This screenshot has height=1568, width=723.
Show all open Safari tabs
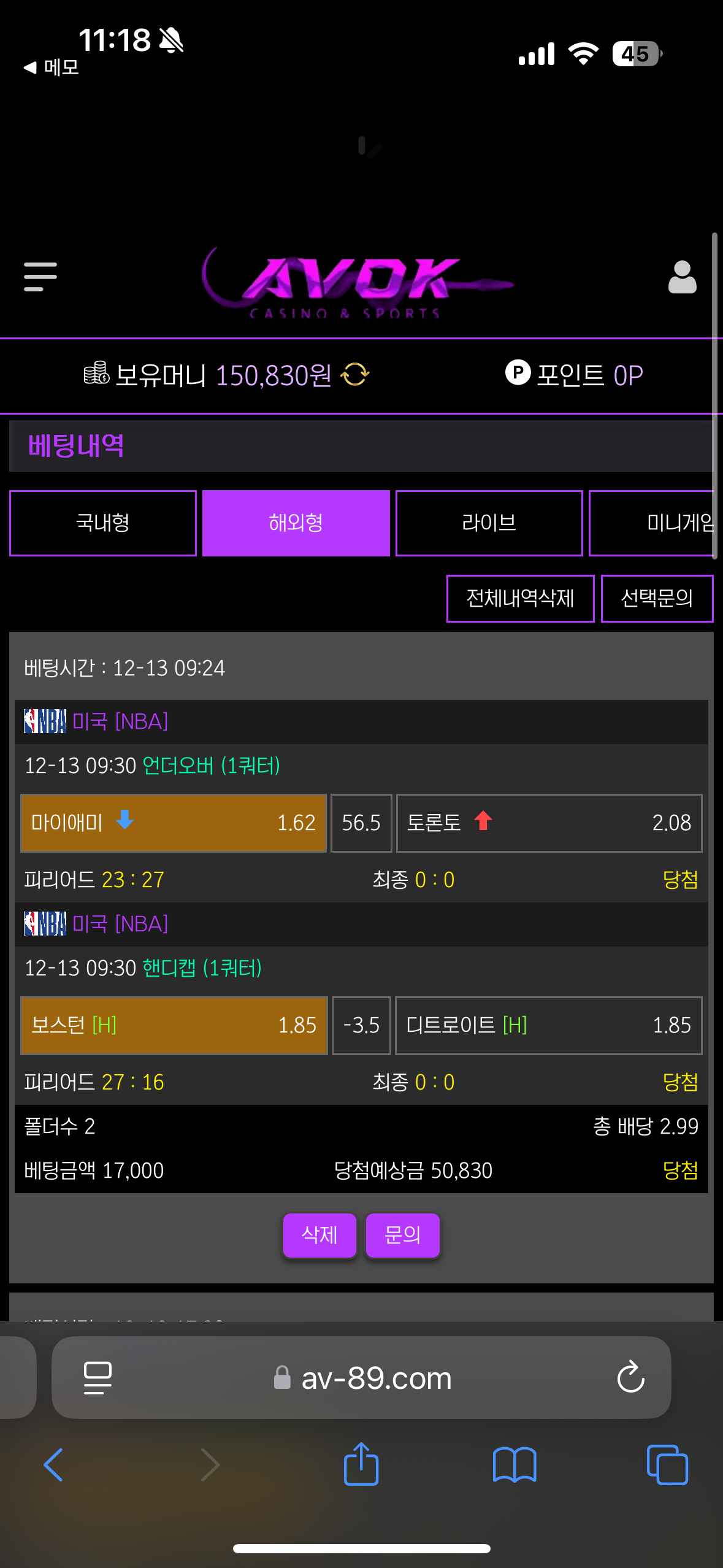667,1465
